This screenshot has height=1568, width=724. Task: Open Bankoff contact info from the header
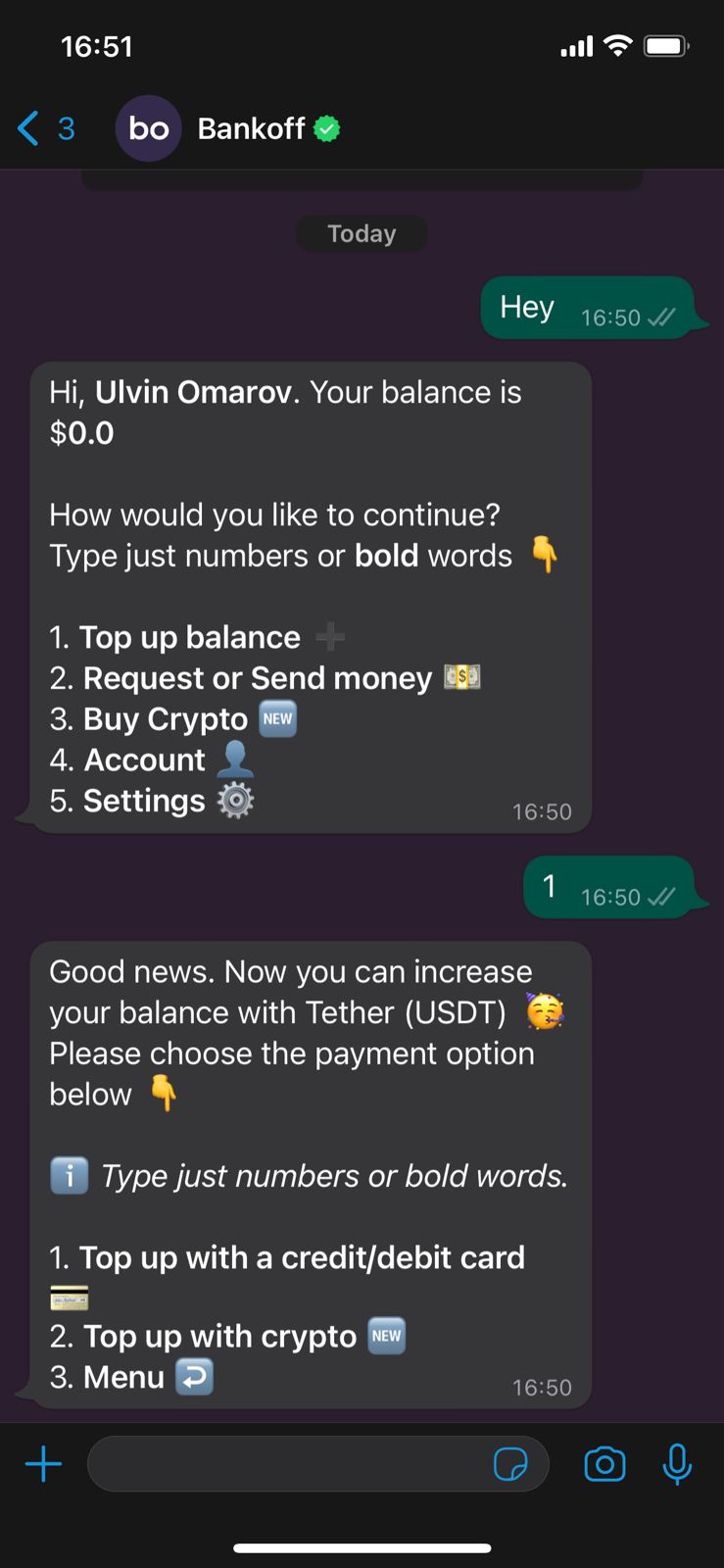pos(251,128)
